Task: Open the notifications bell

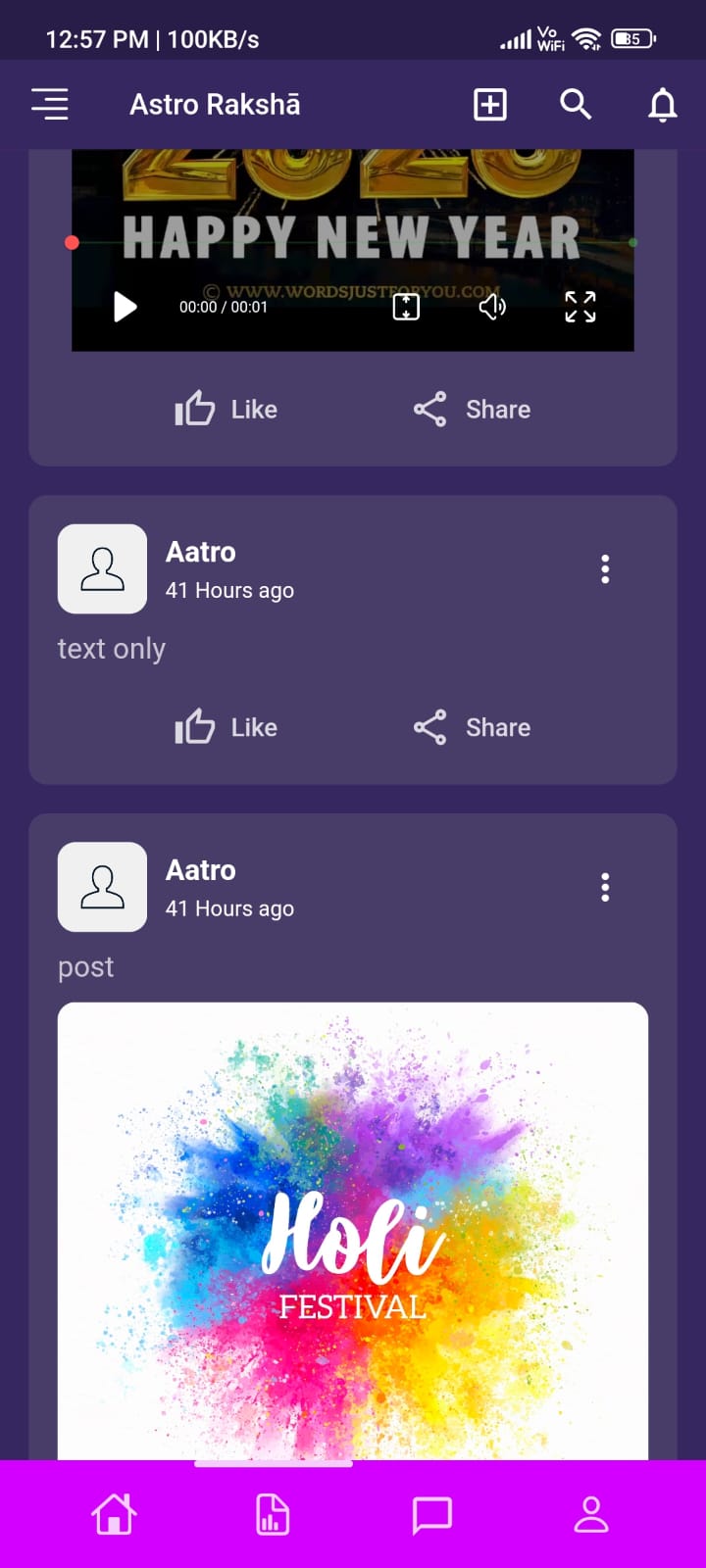Action: click(663, 104)
